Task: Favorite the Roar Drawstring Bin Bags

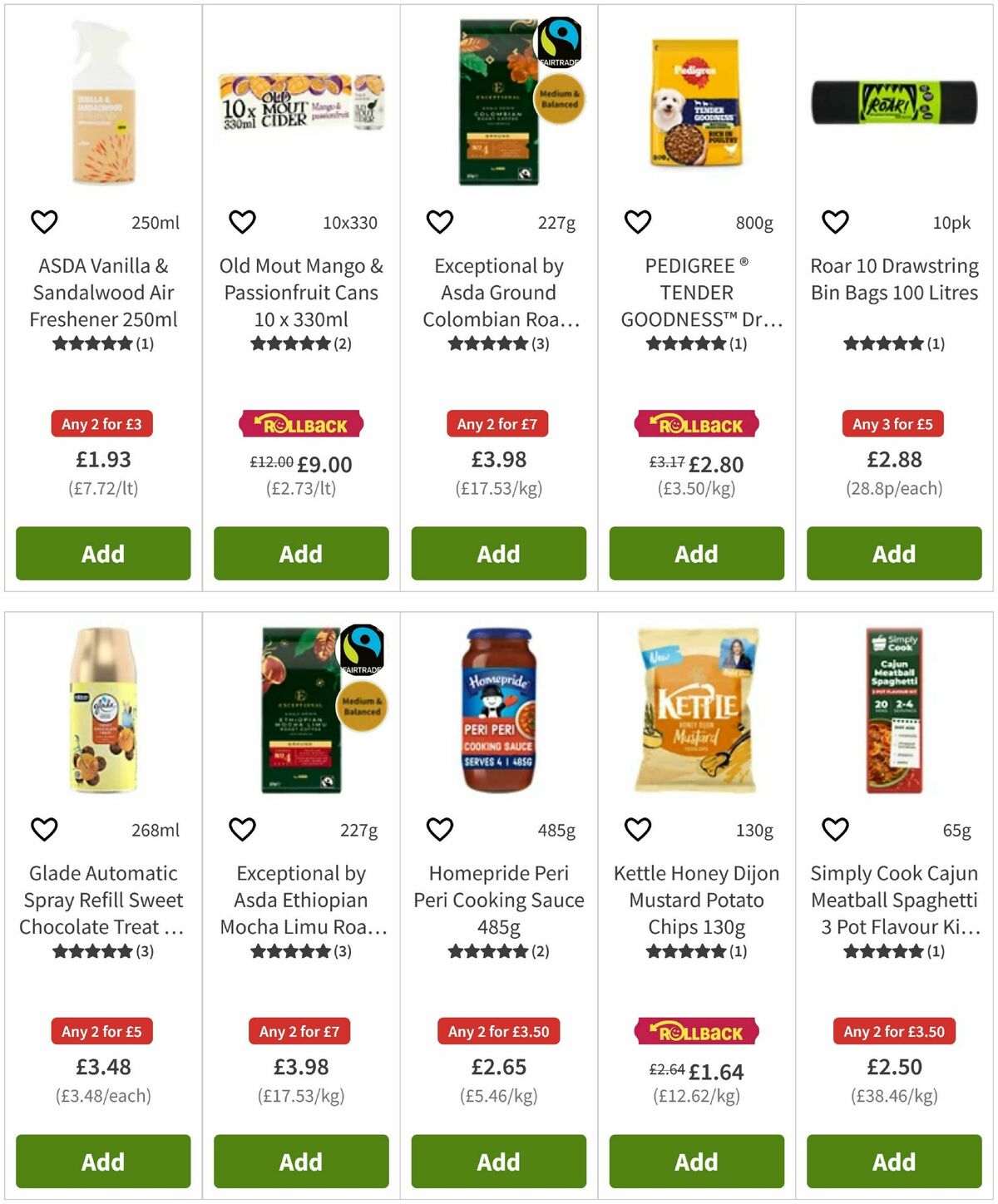Action: pyautogui.click(x=834, y=222)
